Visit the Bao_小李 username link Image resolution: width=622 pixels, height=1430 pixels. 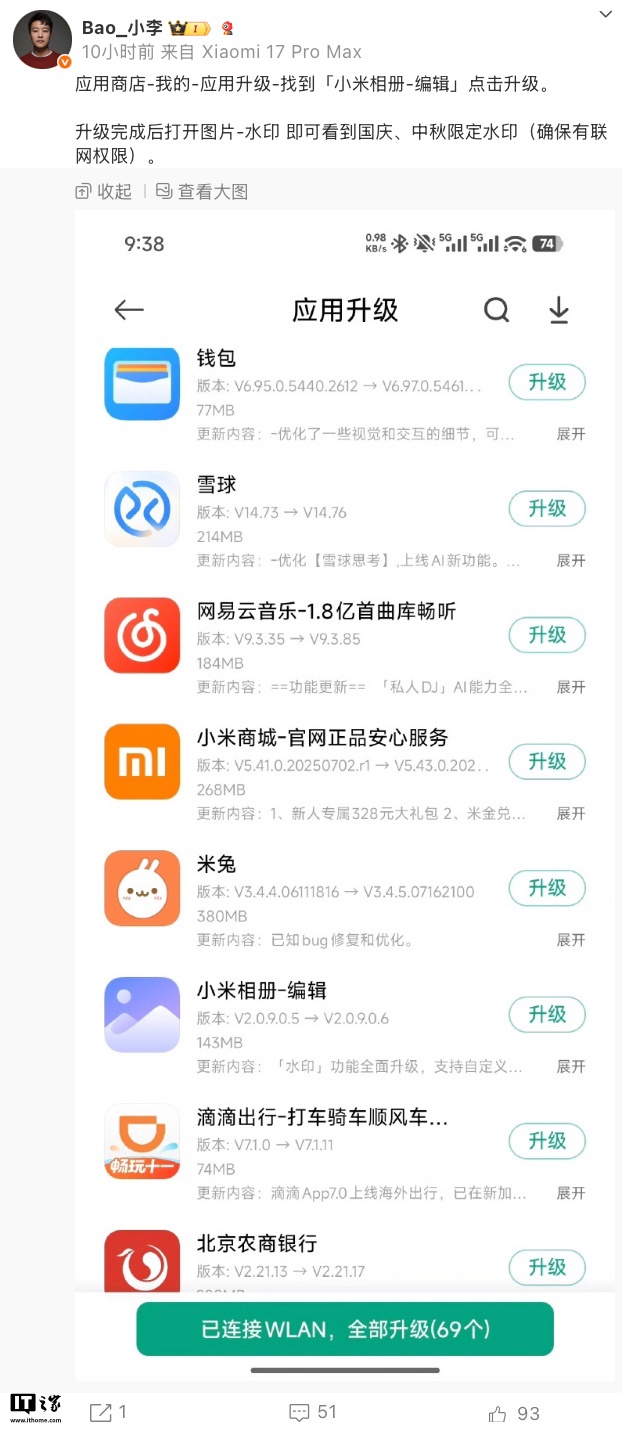[122, 28]
